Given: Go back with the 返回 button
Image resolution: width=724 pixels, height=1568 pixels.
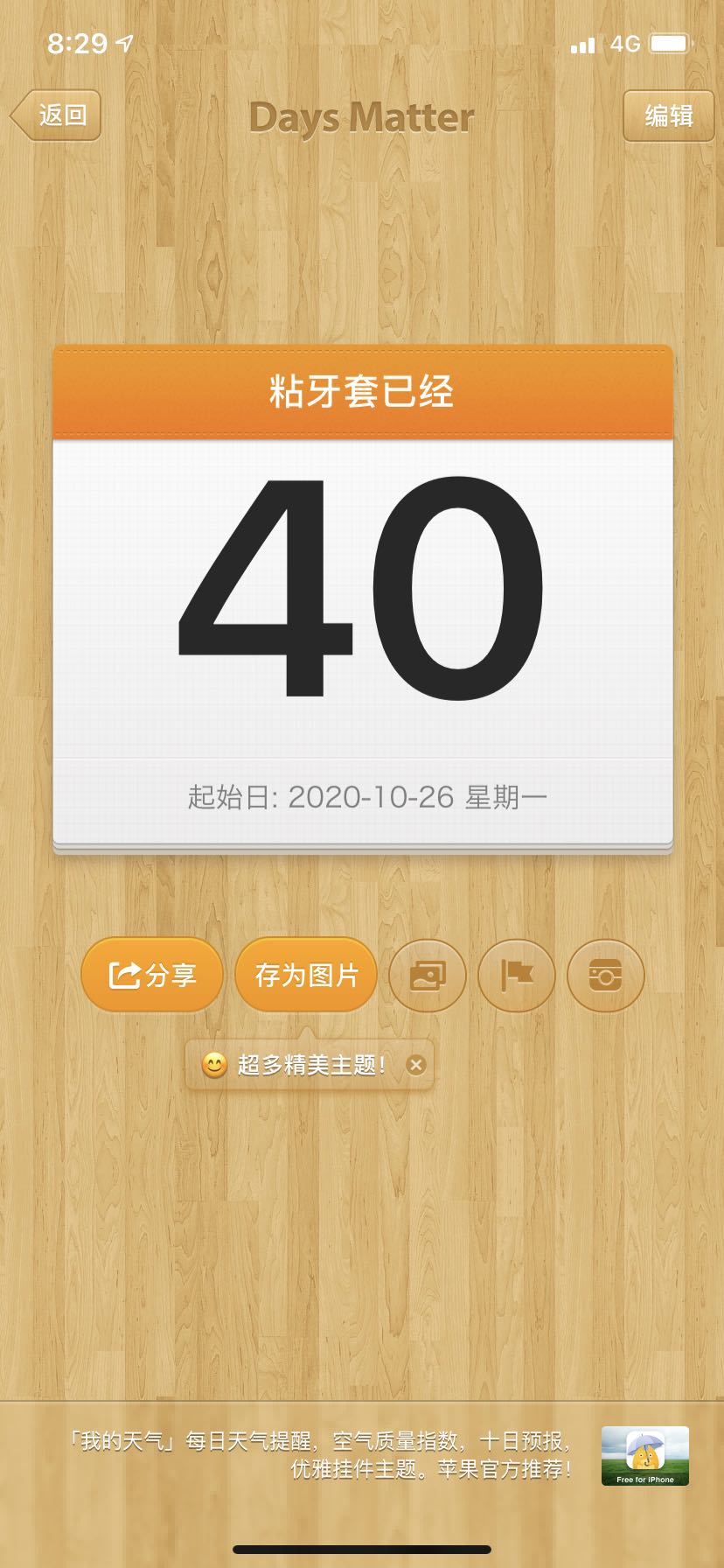Looking at the screenshot, I should click(58, 115).
